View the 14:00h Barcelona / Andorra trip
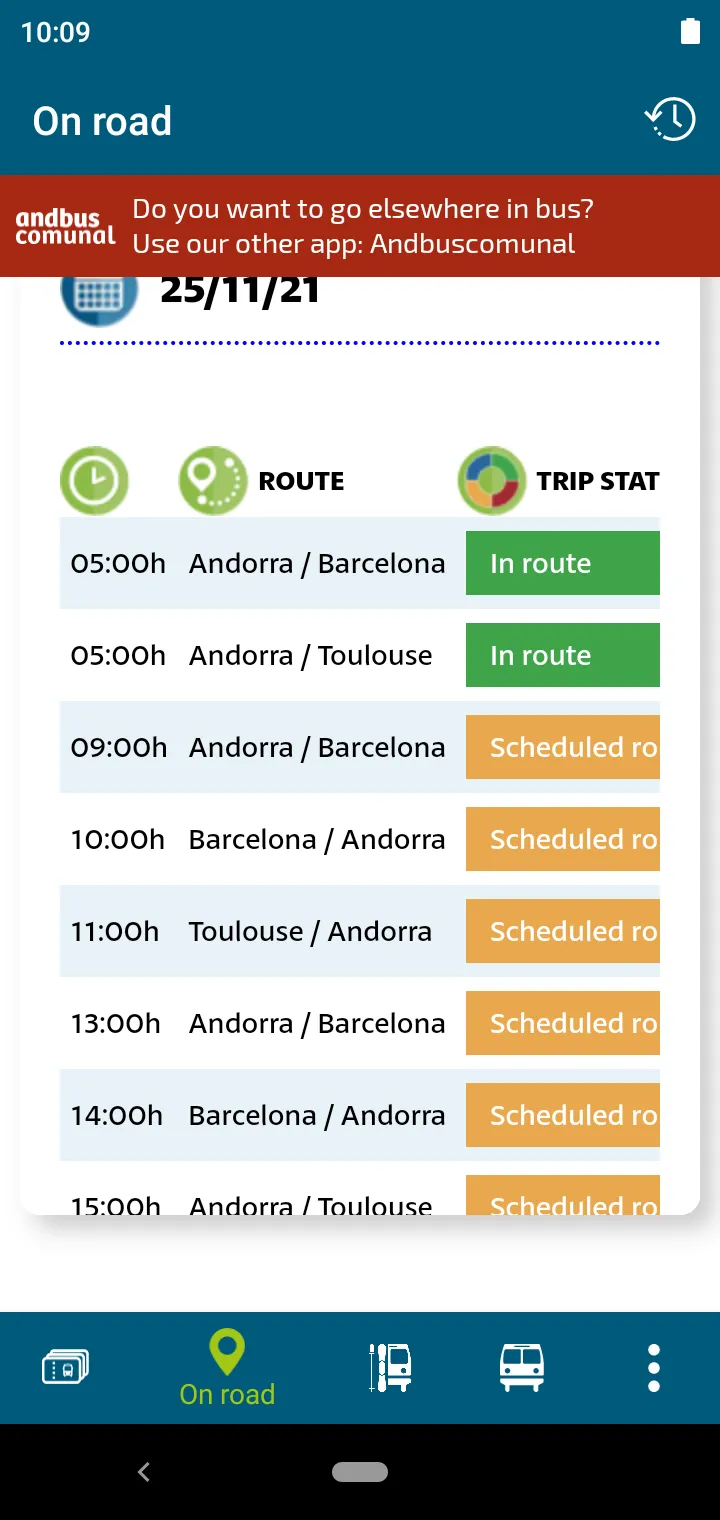This screenshot has width=720, height=1520. (x=360, y=1115)
